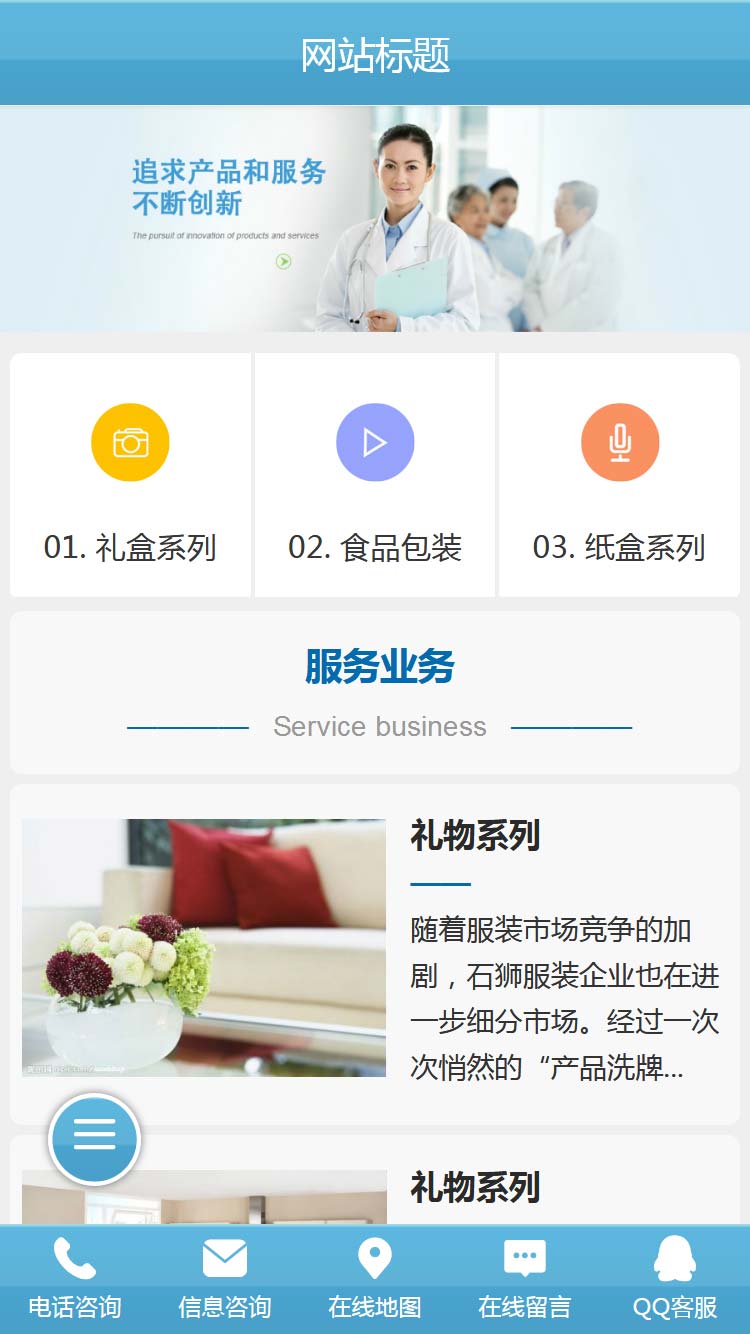Tap 电话咨询 in the bottom bar

(75, 1280)
